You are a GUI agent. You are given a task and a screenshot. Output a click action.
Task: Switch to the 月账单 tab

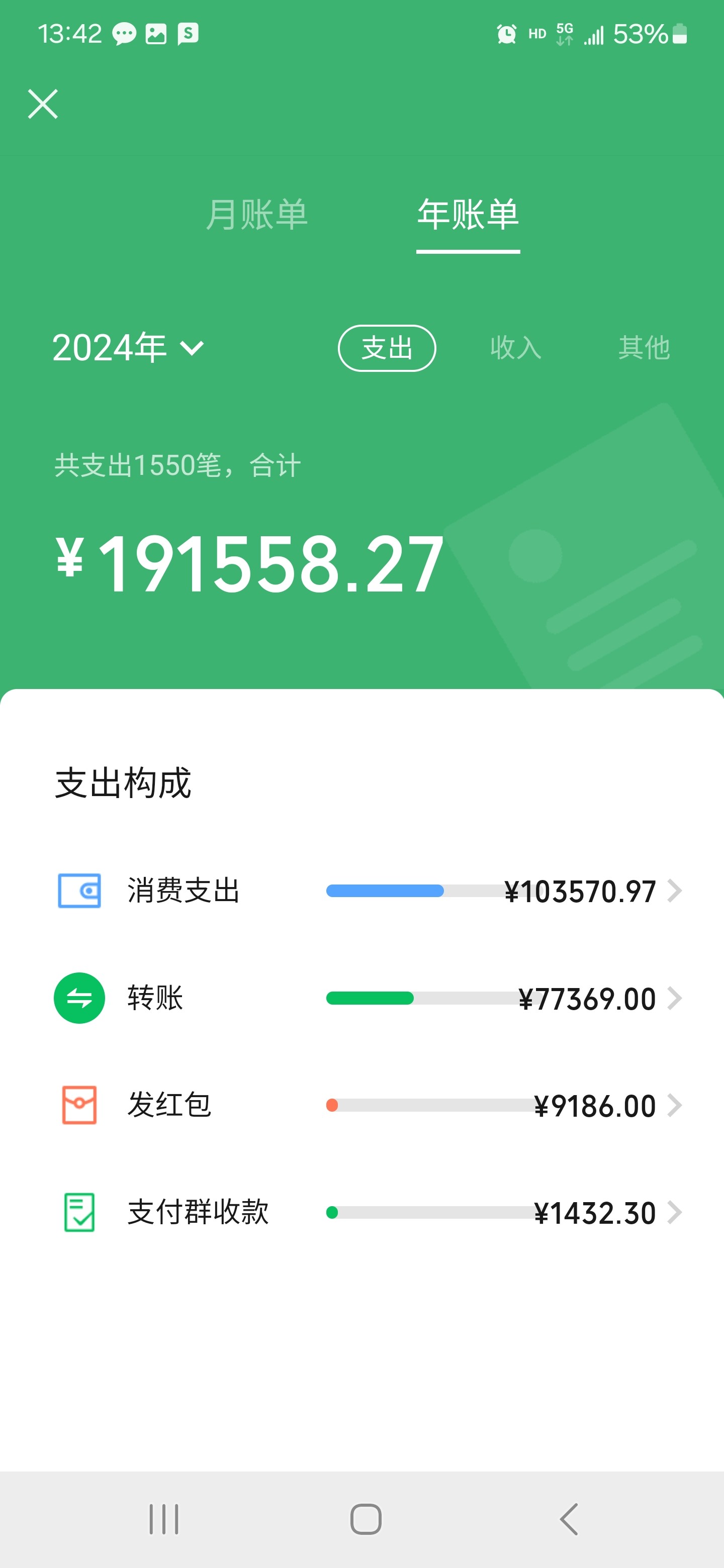[257, 215]
